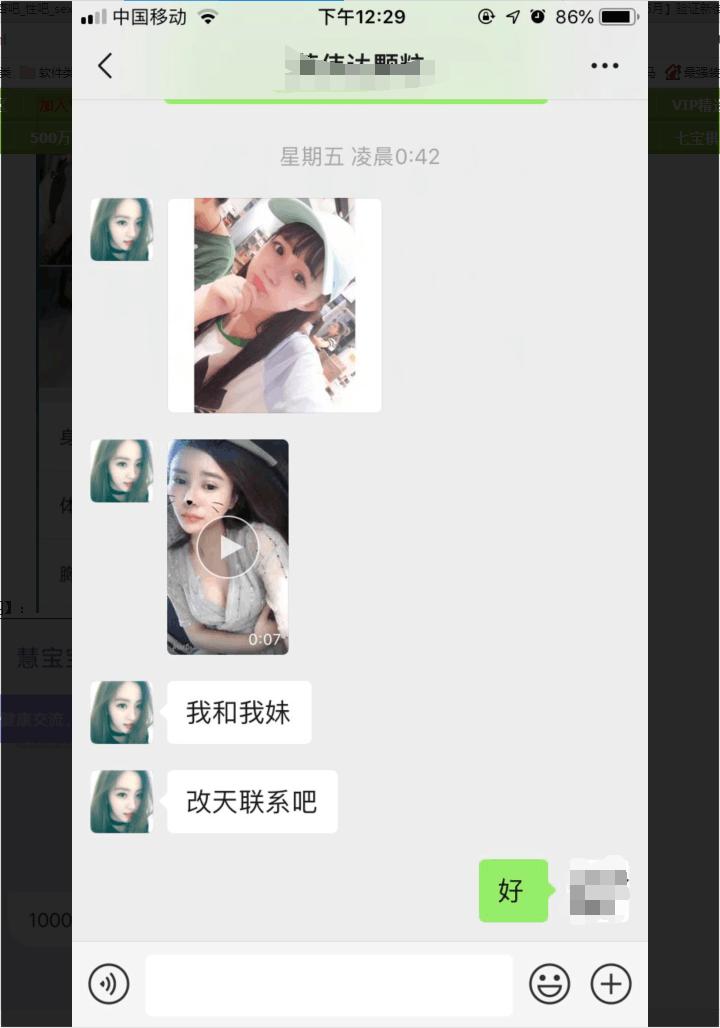Screen dimensions: 720x1028
Task: Open the photo of the girl in the cap
Action: [x=274, y=305]
